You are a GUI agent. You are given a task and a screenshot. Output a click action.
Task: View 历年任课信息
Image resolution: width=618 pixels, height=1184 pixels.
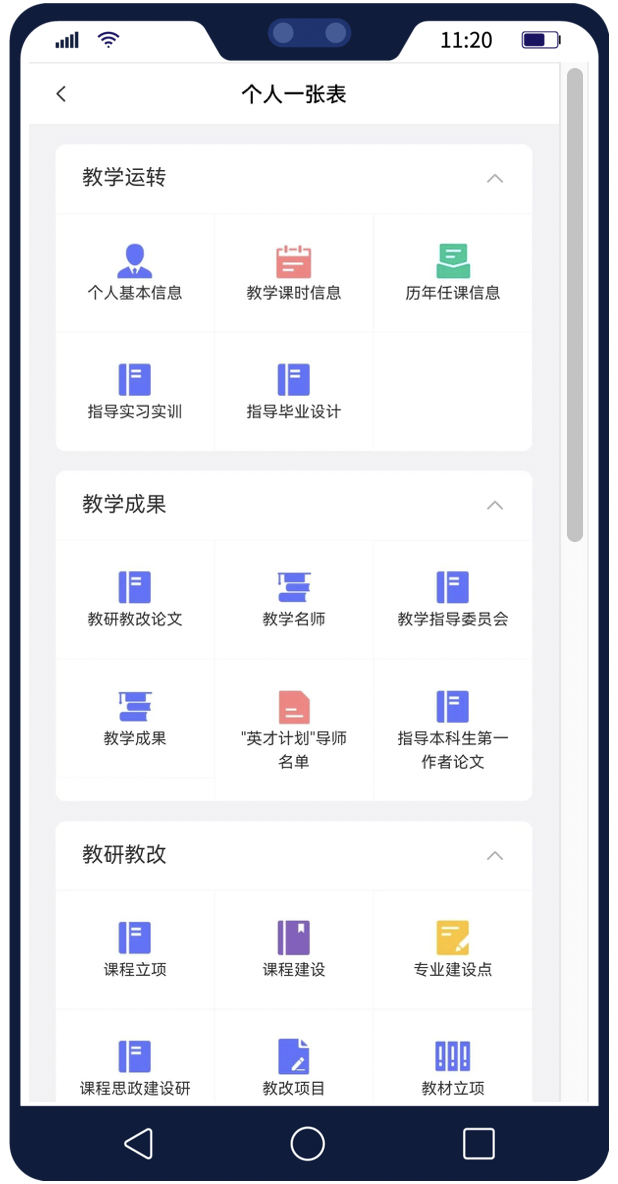[x=453, y=271]
